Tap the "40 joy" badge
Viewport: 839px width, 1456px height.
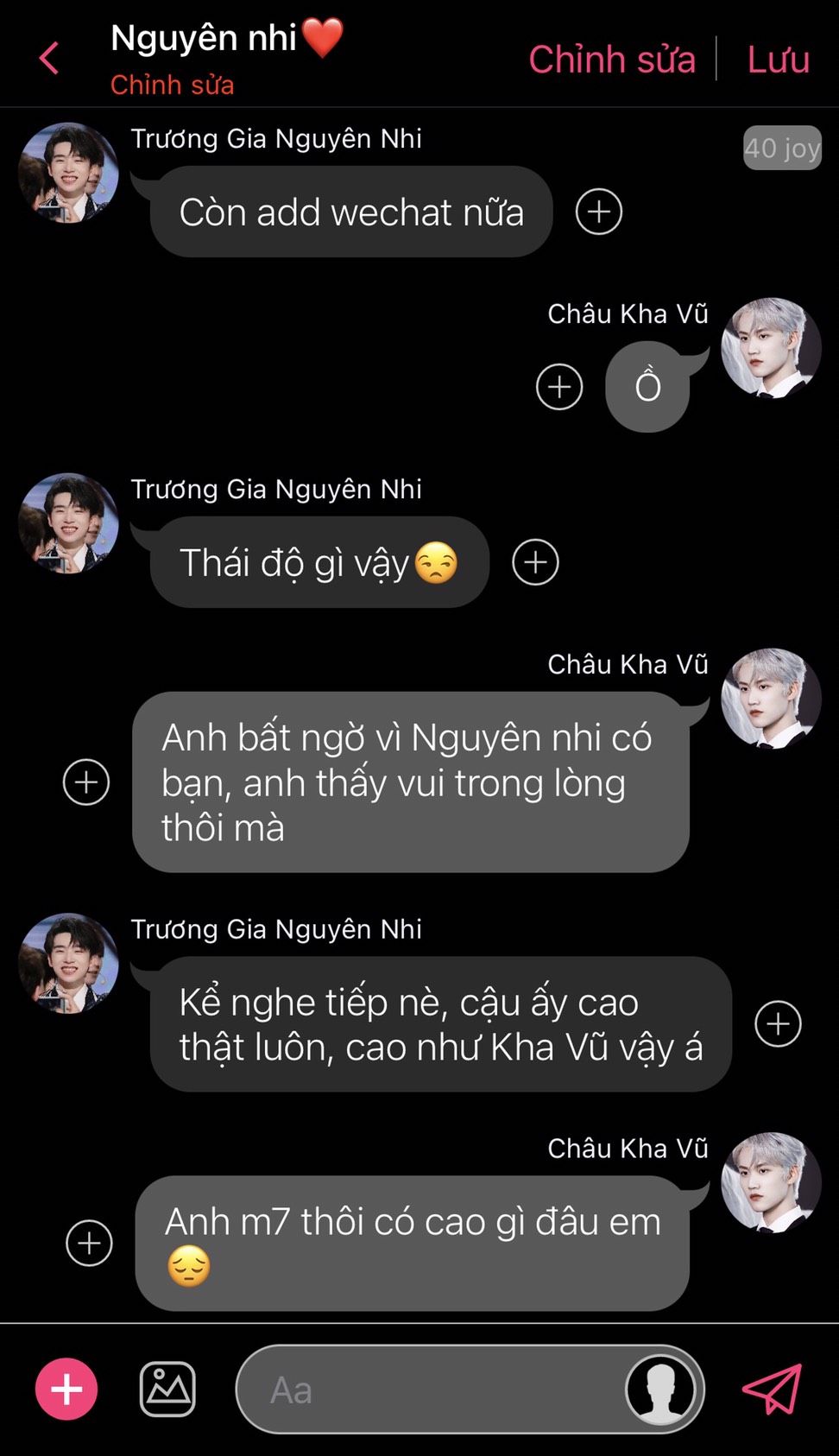[782, 148]
